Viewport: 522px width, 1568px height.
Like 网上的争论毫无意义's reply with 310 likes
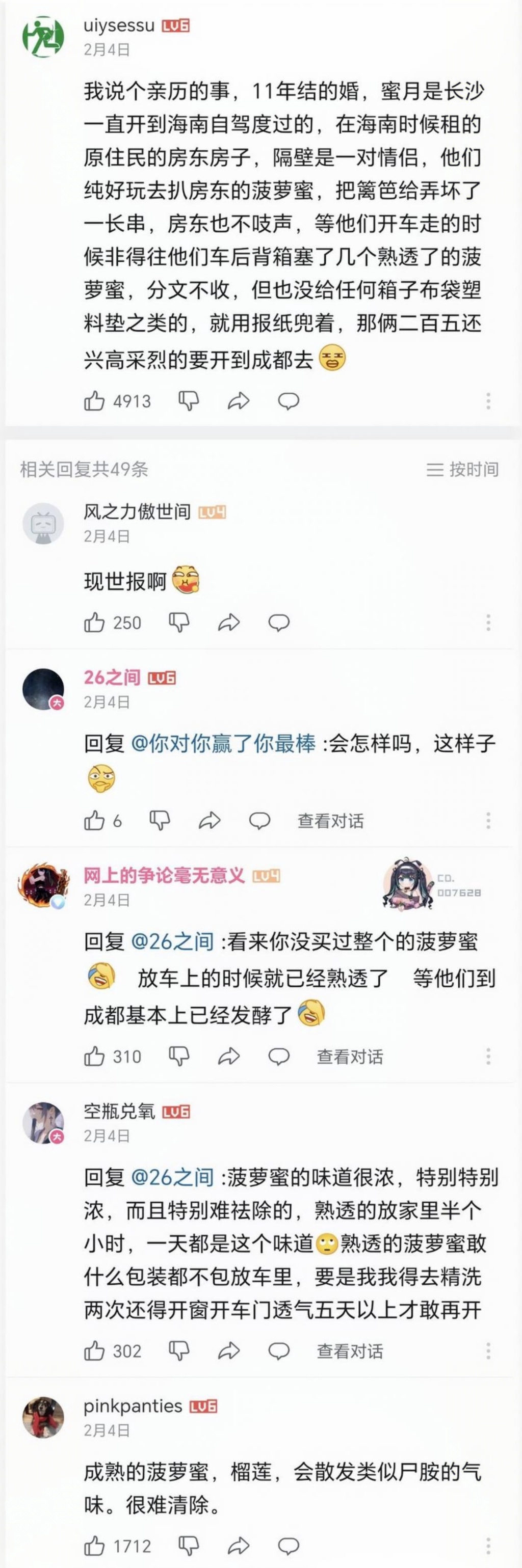tap(94, 1057)
